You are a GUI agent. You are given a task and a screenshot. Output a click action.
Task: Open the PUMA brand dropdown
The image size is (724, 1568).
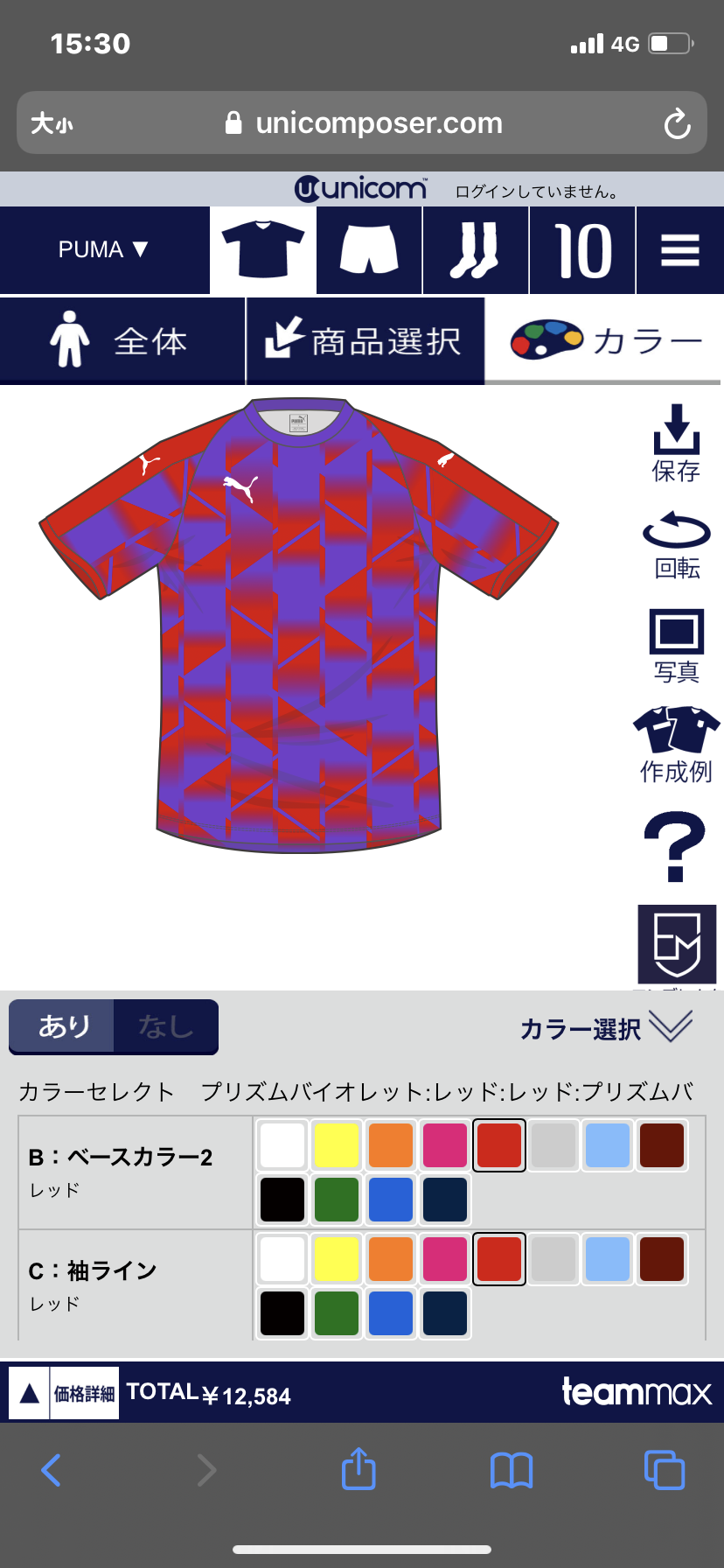(103, 250)
